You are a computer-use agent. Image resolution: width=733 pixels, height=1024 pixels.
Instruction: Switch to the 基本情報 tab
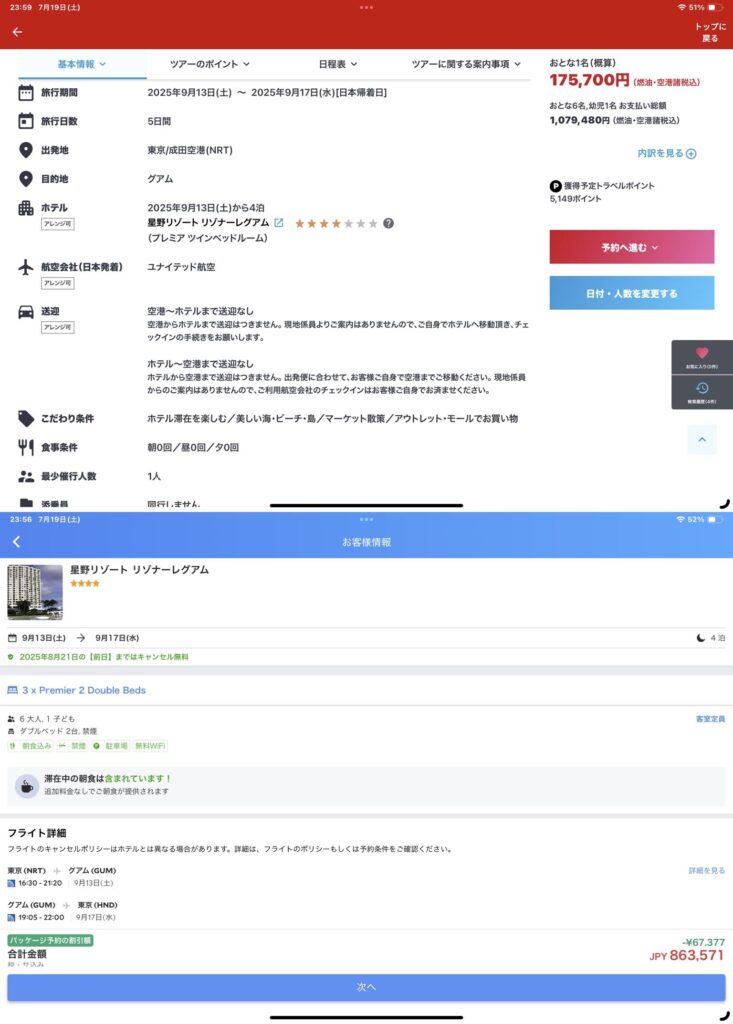[82, 64]
